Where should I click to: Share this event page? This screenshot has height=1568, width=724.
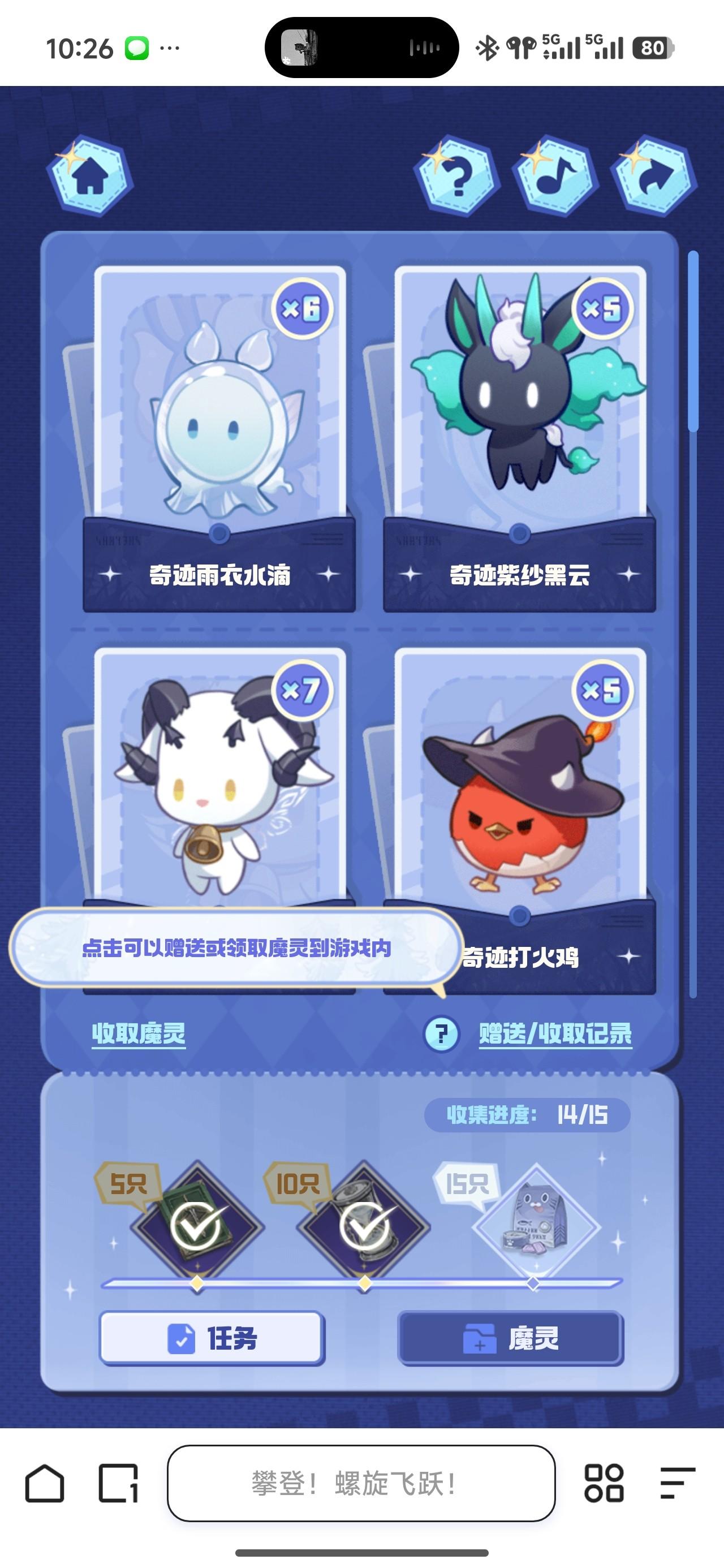click(653, 176)
